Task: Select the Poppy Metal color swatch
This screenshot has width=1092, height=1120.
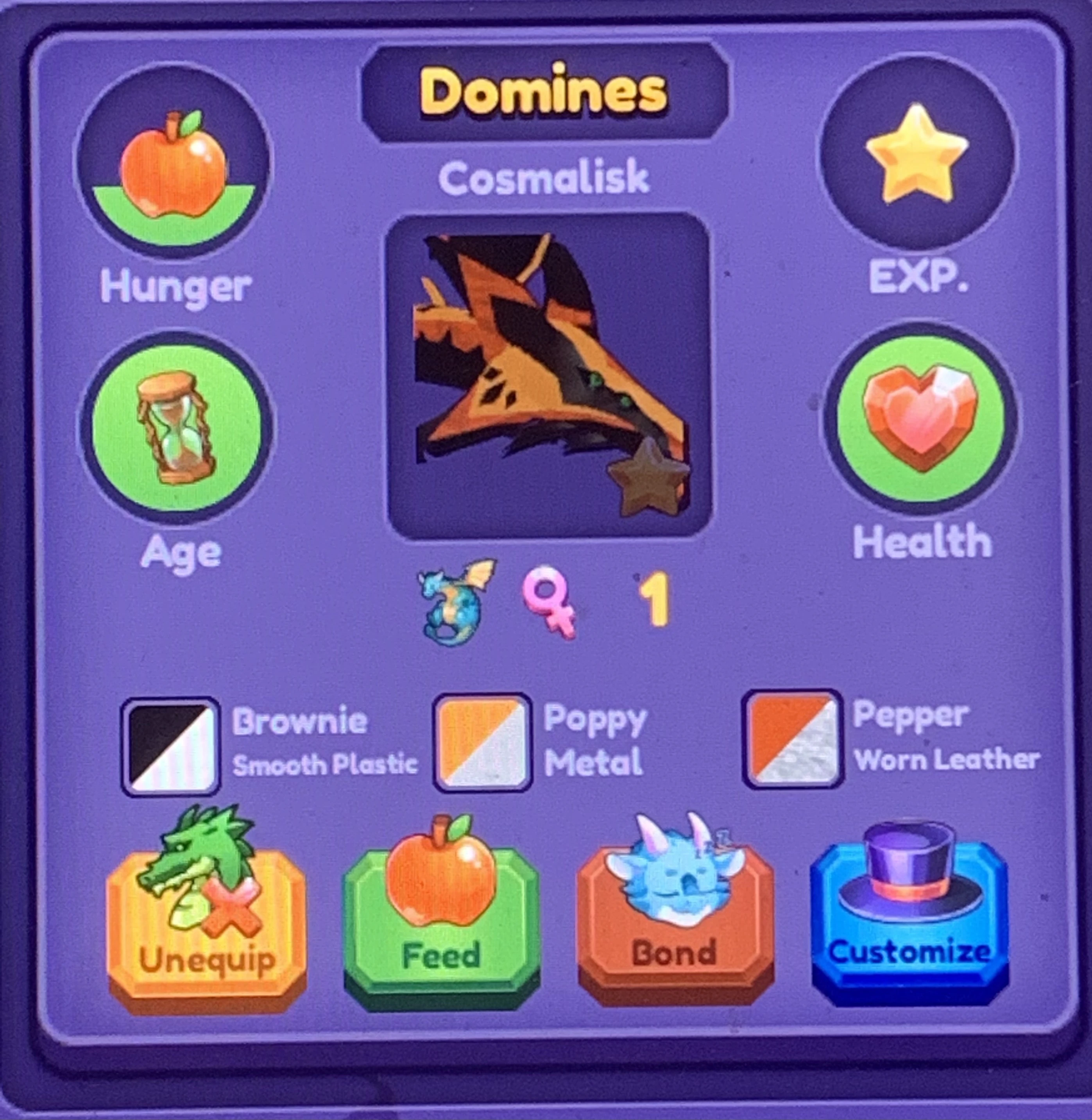Action: coord(482,742)
